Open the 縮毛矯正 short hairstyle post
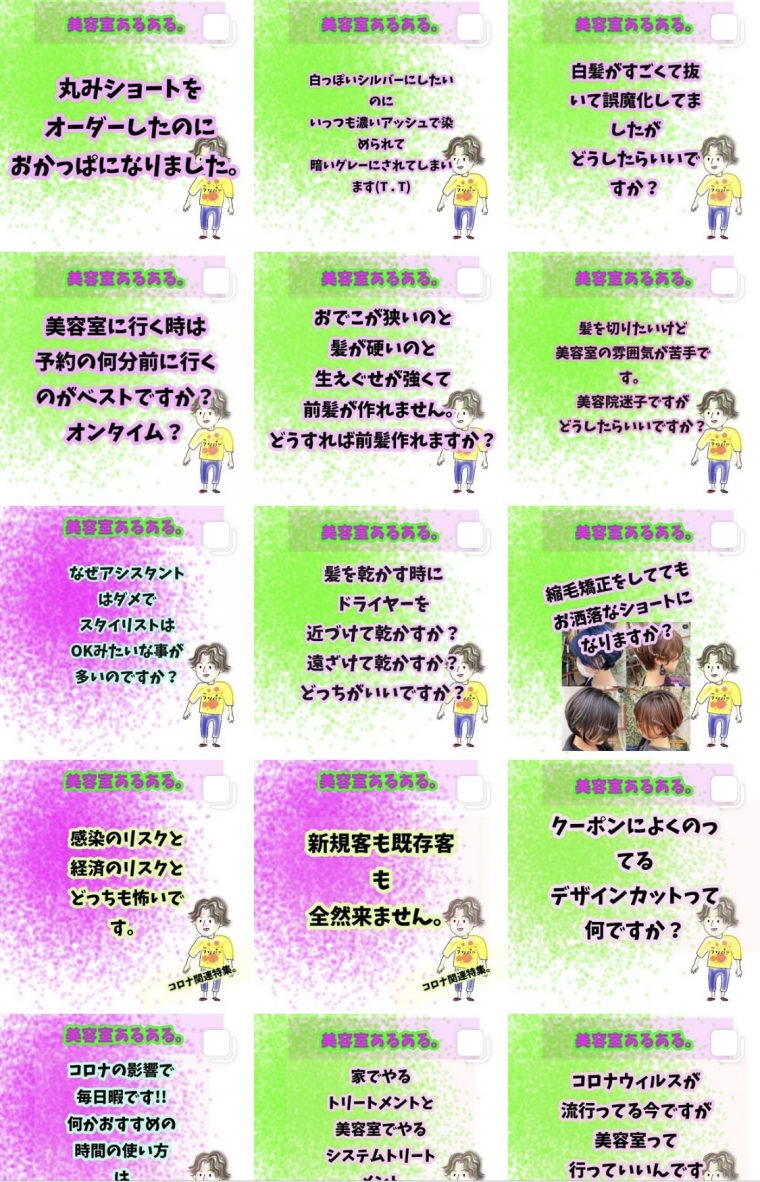The image size is (760, 1182). [x=633, y=632]
